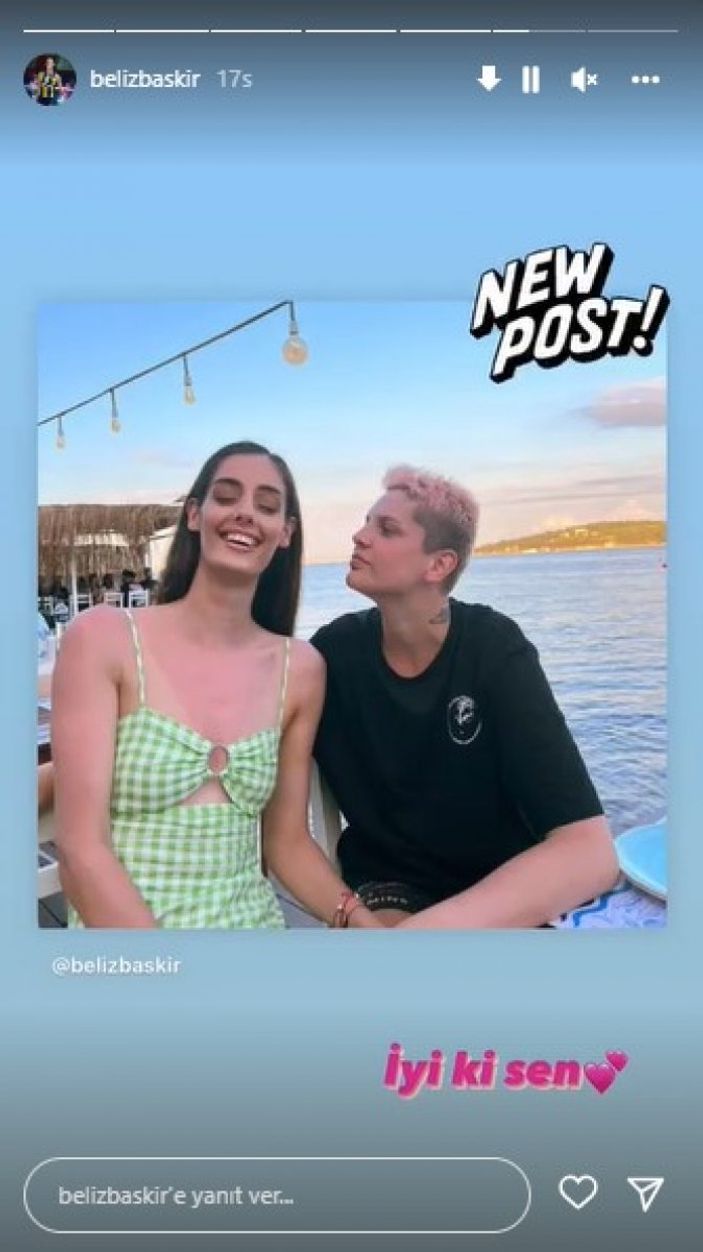The width and height of the screenshot is (703, 1252).
Task: Tap the belizbaskir'e yanıt ver reply field
Action: (x=277, y=1195)
